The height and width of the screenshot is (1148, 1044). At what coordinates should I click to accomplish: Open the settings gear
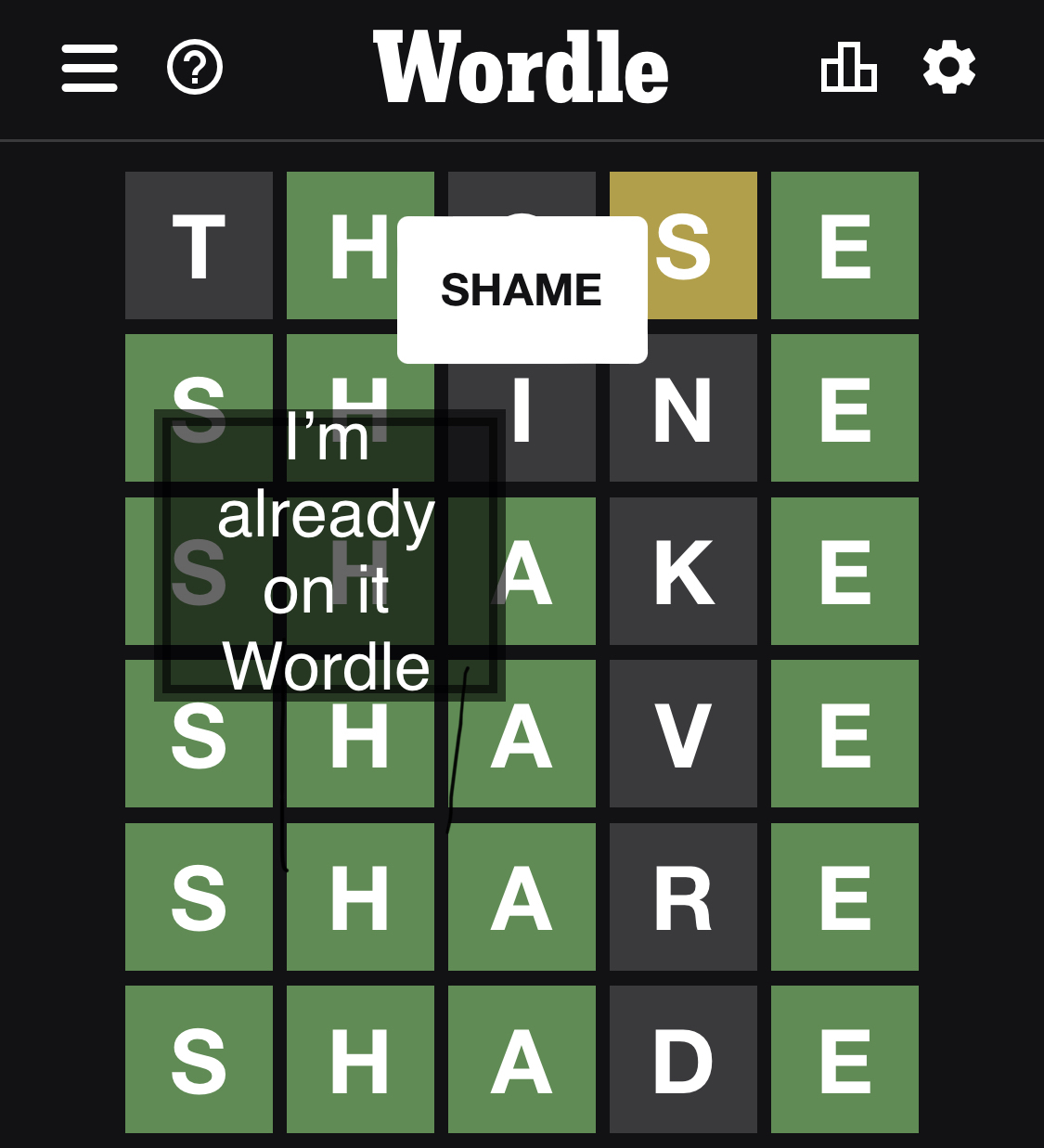949,68
